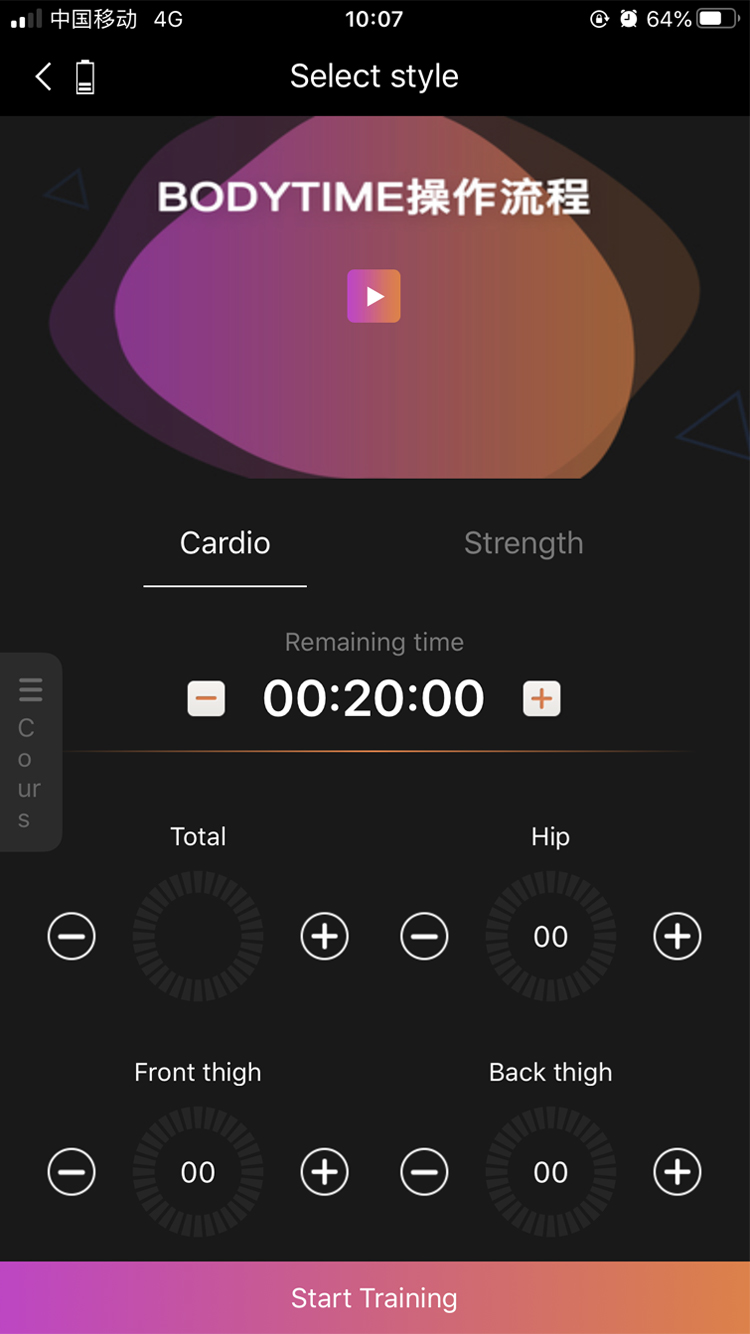Raise the Total intensity
Viewport: 750px width, 1334px height.
325,936
